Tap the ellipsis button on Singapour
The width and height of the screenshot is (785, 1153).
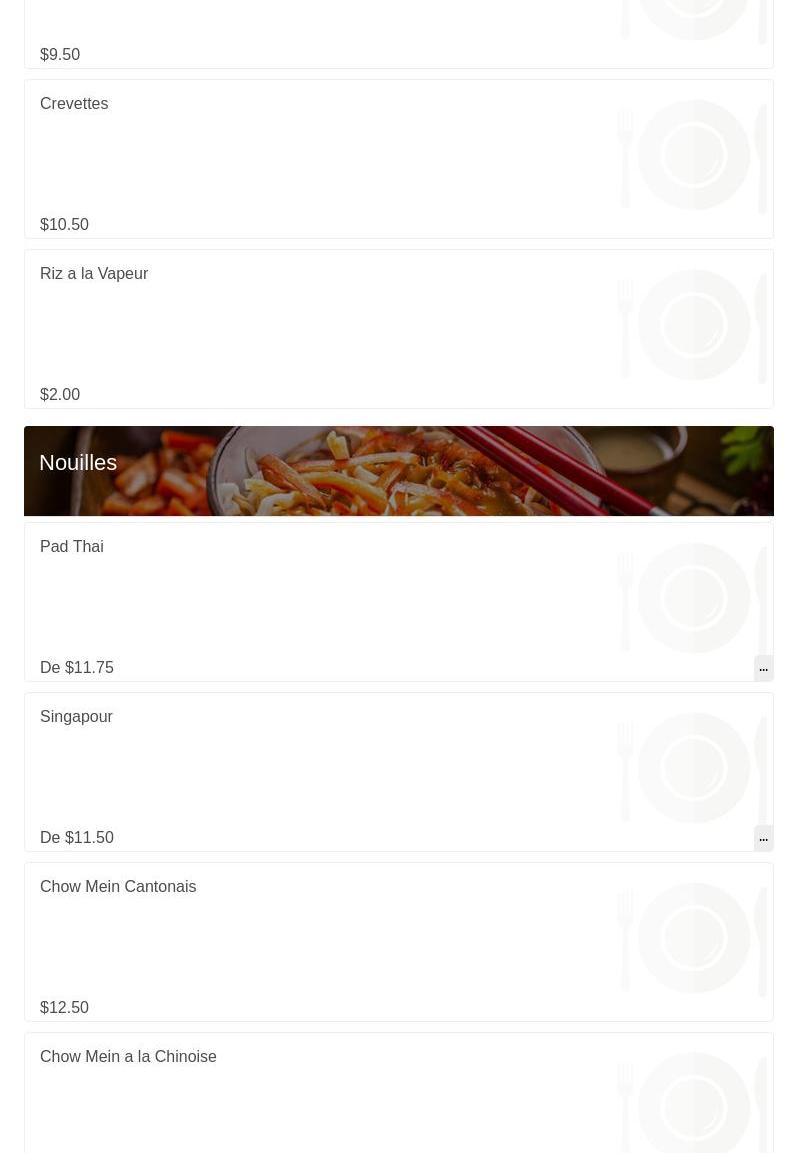click(763, 838)
